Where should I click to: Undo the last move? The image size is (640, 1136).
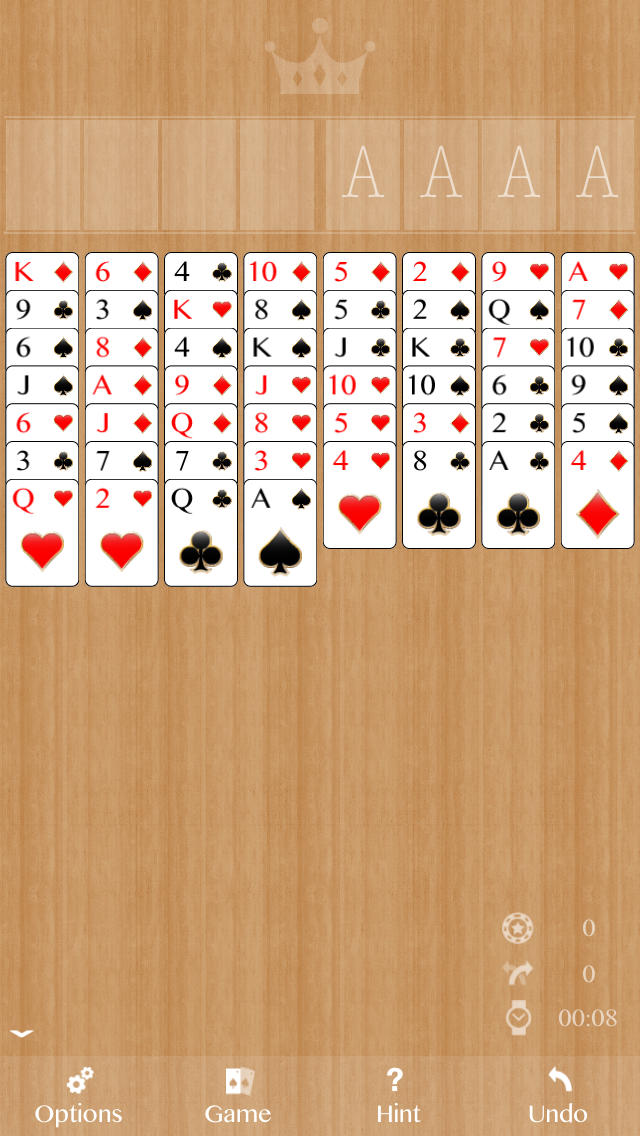[557, 1096]
